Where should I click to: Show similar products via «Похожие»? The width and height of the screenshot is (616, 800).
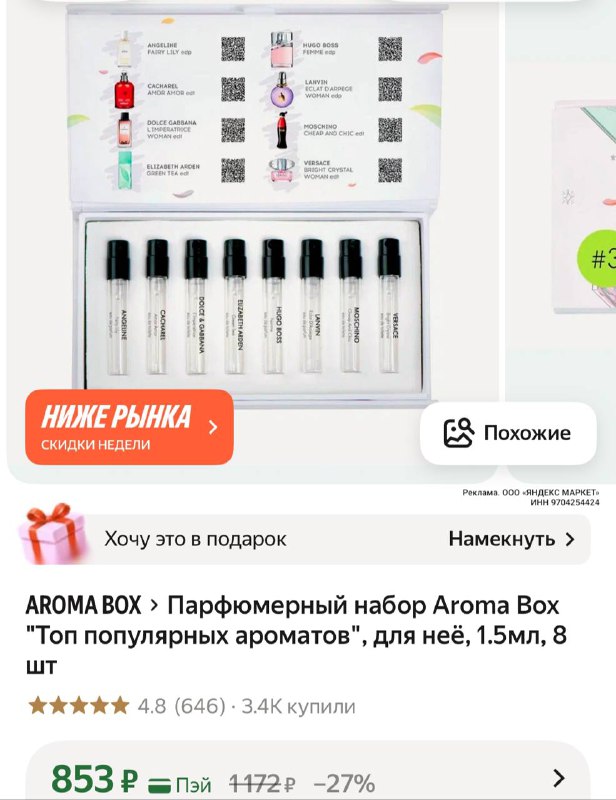509,433
